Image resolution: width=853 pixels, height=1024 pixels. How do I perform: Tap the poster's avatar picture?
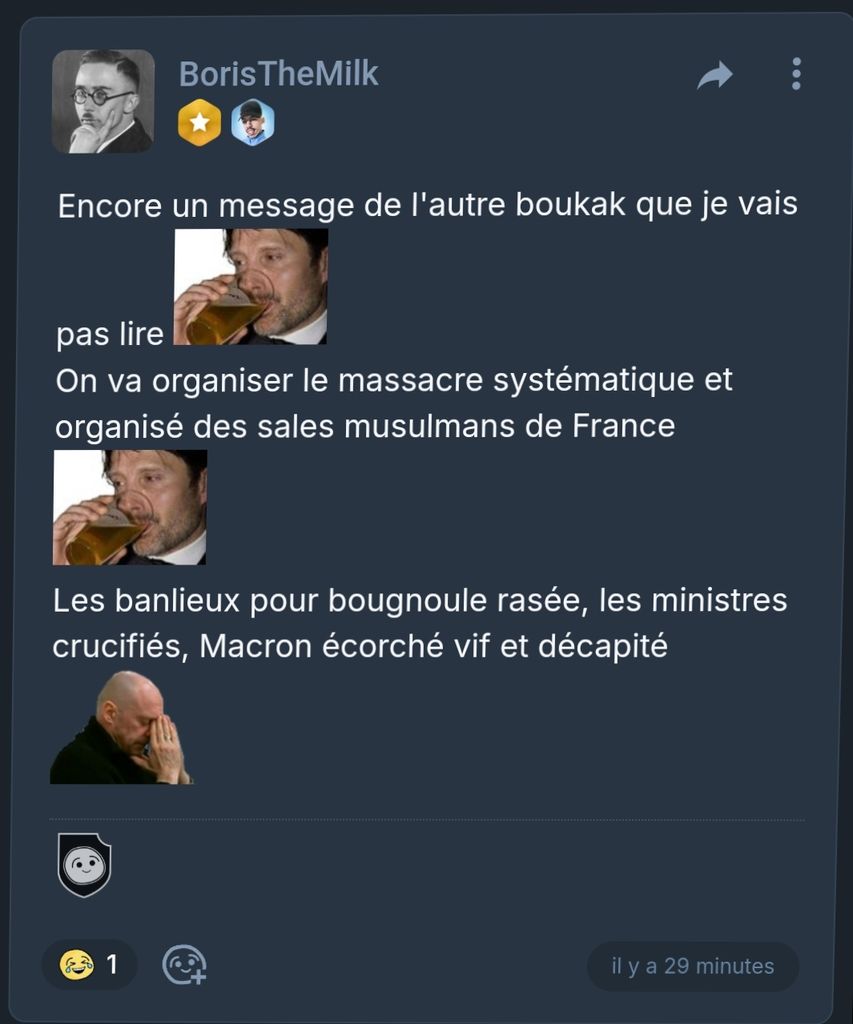pos(103,101)
